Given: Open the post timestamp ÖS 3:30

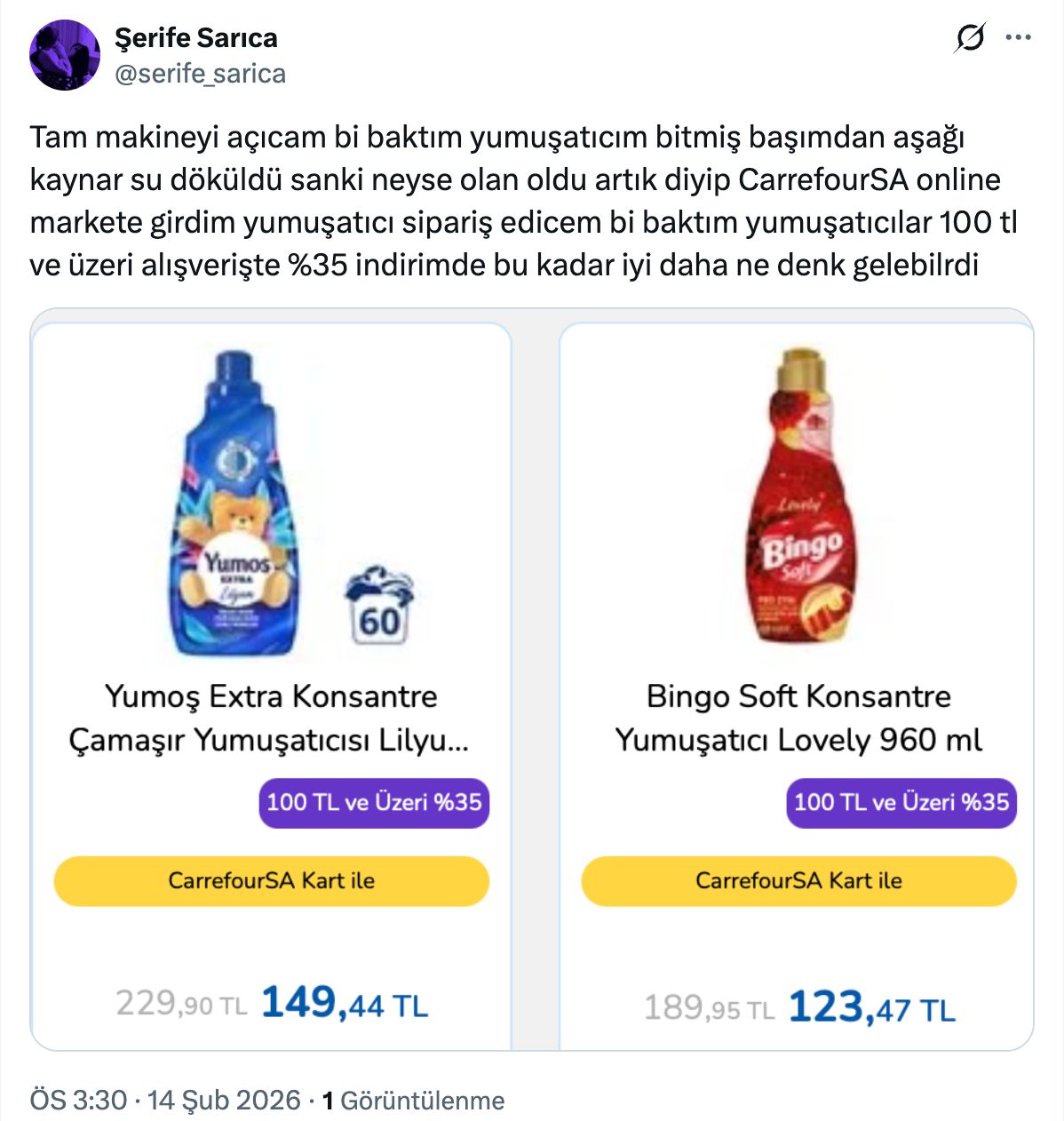Looking at the screenshot, I should pos(78,1100).
